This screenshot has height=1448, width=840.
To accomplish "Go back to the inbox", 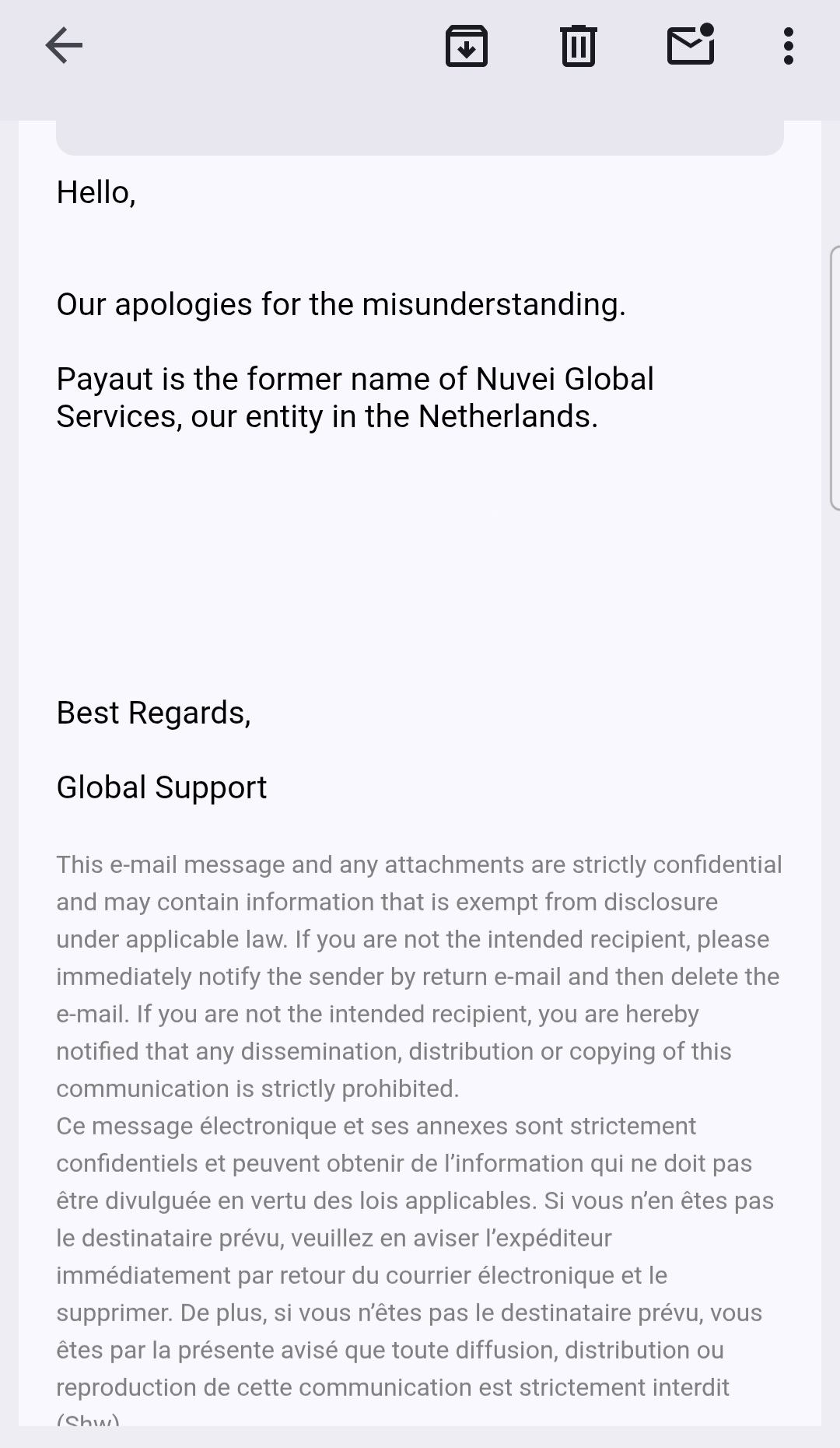I will coord(64,46).
